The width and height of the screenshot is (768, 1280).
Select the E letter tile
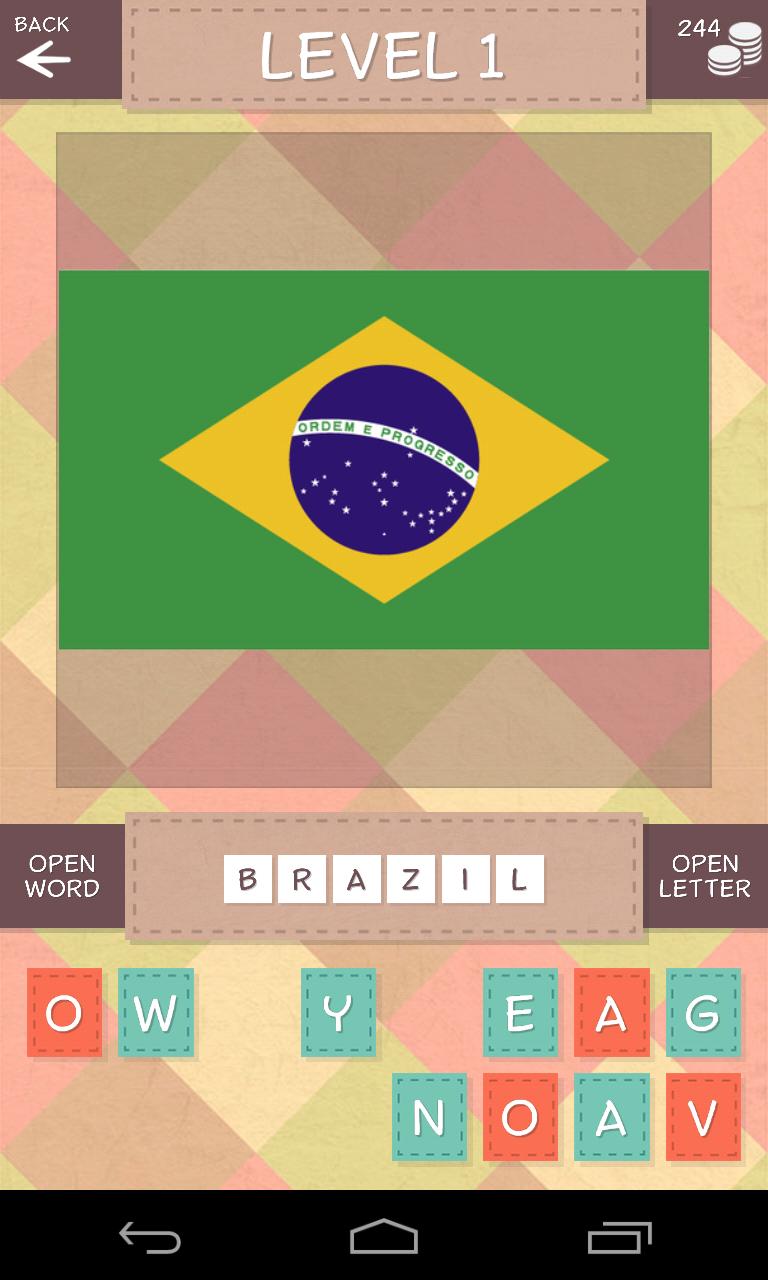[x=520, y=1013]
